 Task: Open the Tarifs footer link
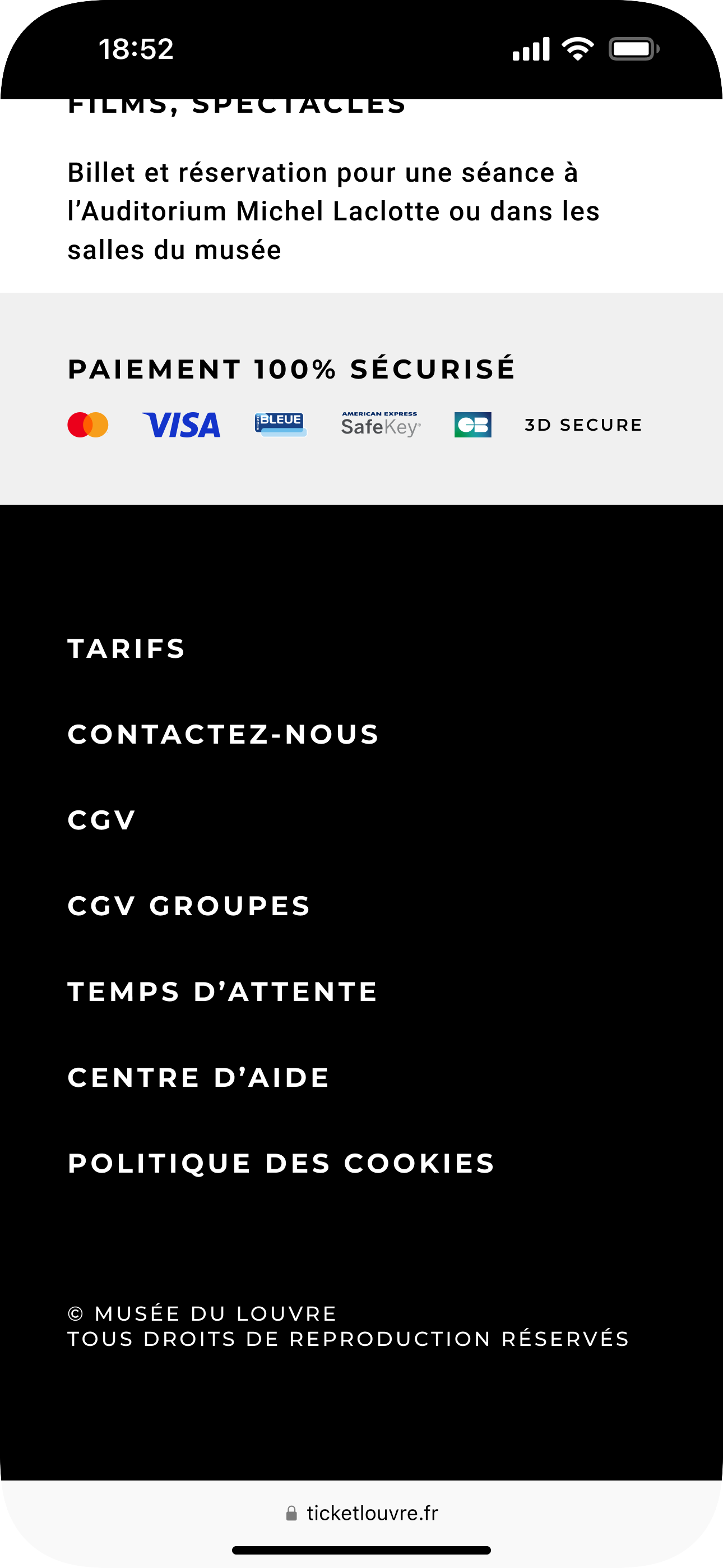[126, 649]
